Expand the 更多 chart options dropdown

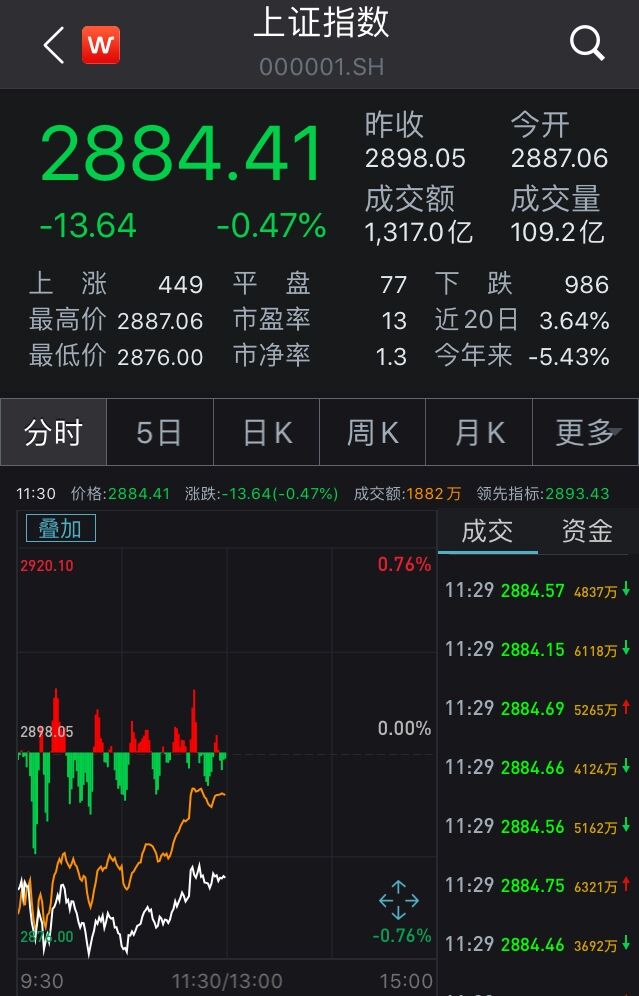[587, 432]
